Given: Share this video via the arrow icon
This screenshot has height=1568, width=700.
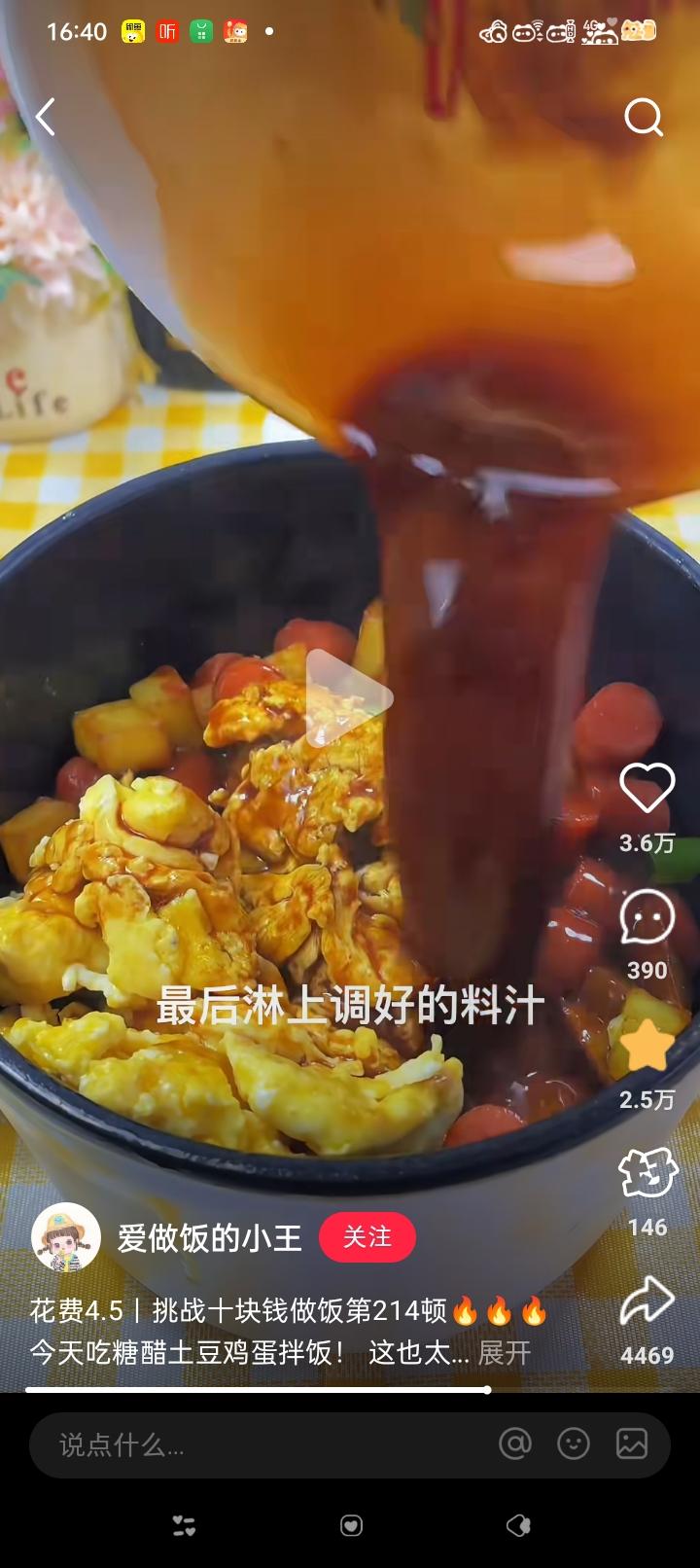Looking at the screenshot, I should (647, 1301).
